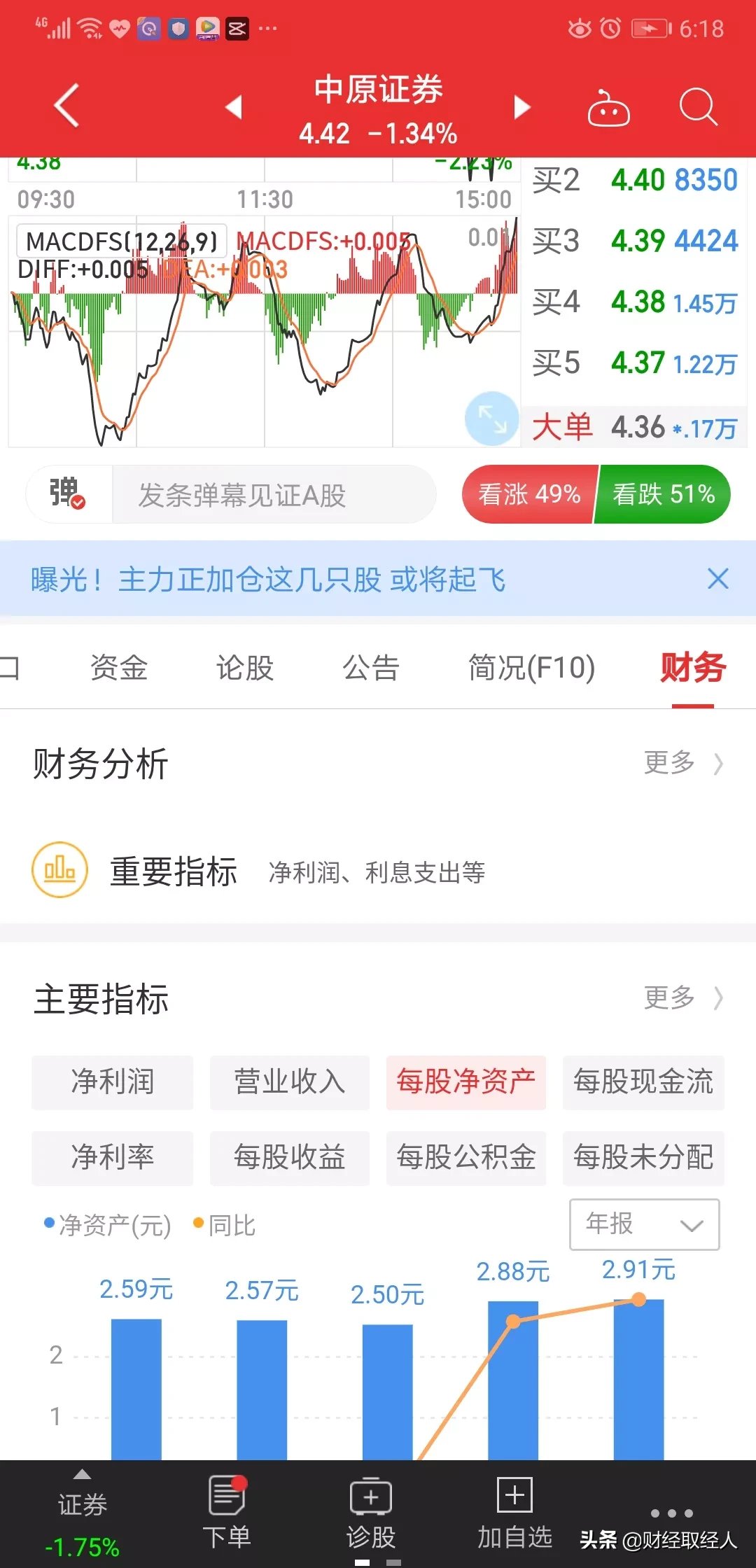Open the robot assistant icon
Screen dimensions: 756x1568
tap(608, 108)
